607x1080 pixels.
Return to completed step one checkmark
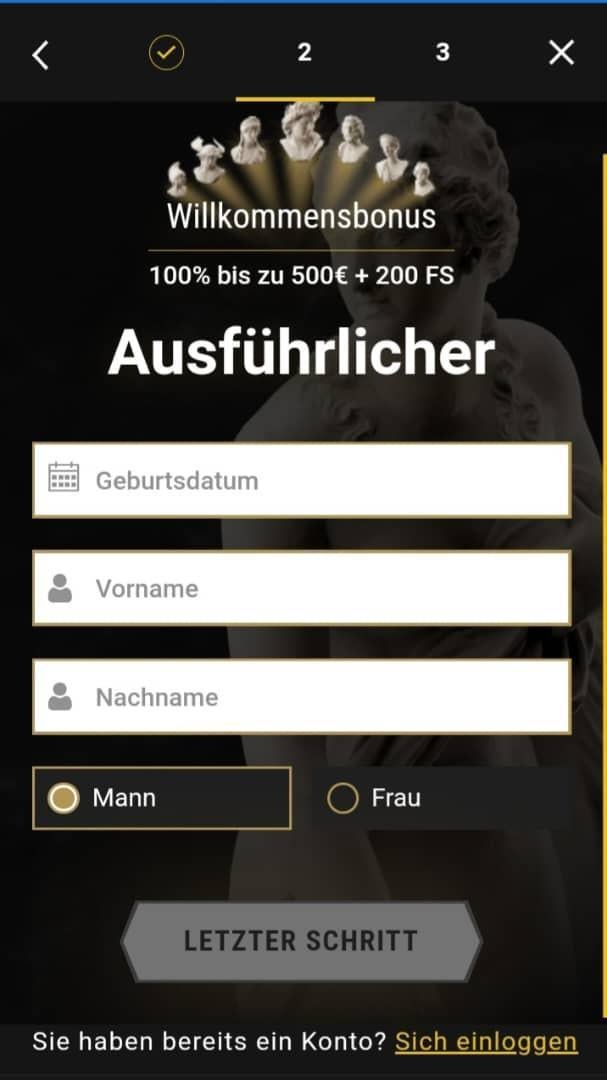167,53
